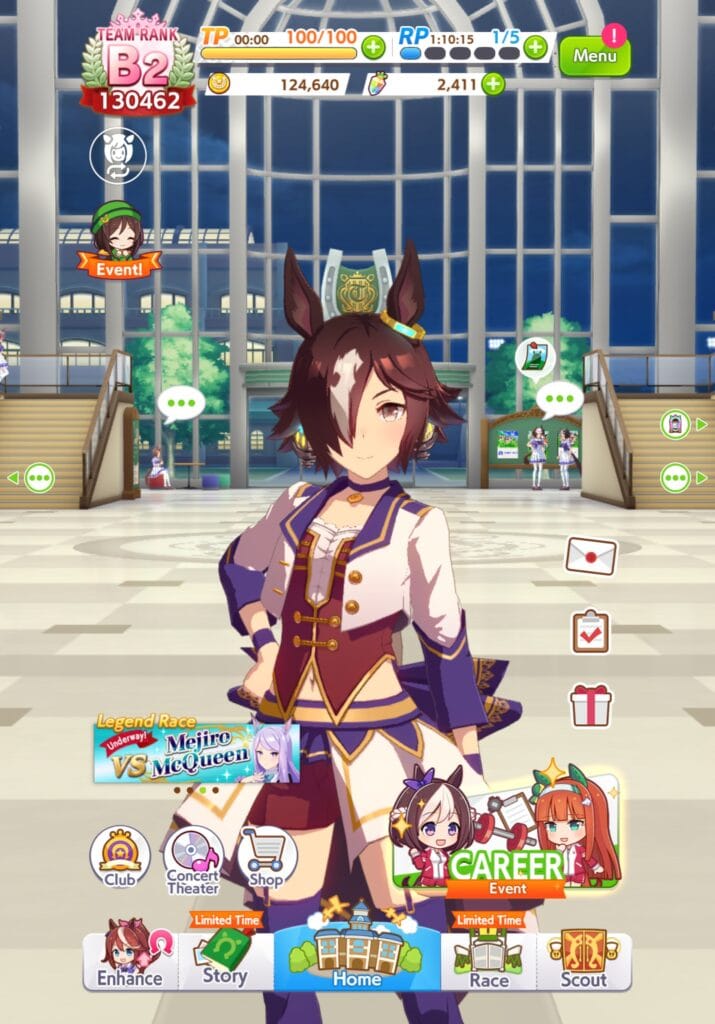This screenshot has width=715, height=1024.
Task: Open the missions clipboard icon
Action: (590, 632)
